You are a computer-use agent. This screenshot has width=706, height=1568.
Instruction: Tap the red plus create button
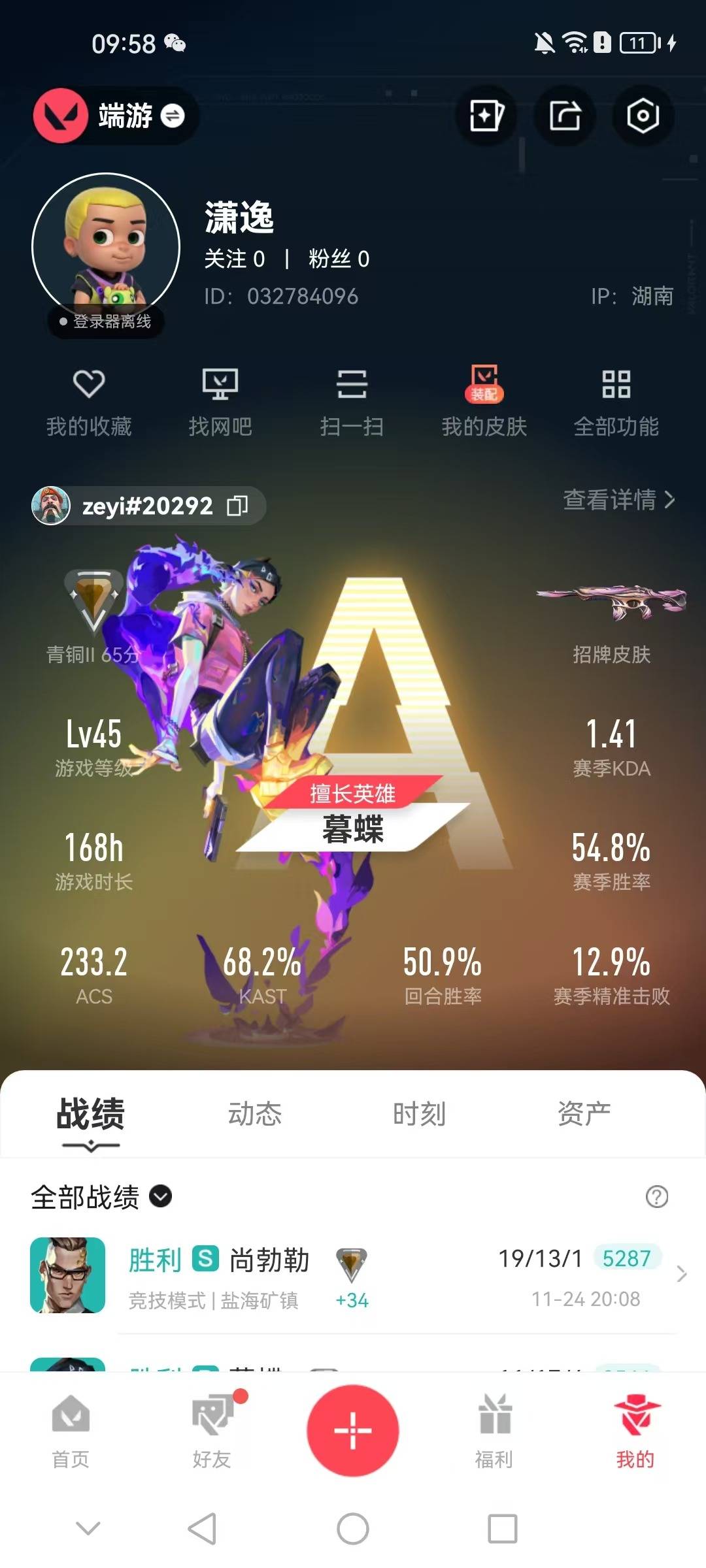click(353, 1430)
